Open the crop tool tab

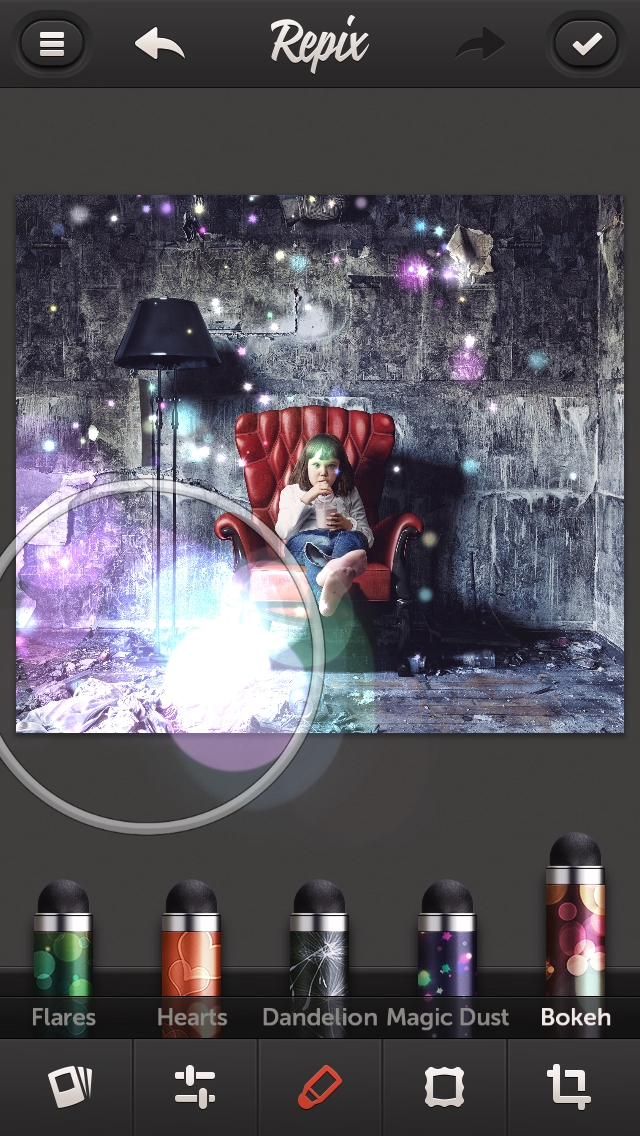point(570,1087)
